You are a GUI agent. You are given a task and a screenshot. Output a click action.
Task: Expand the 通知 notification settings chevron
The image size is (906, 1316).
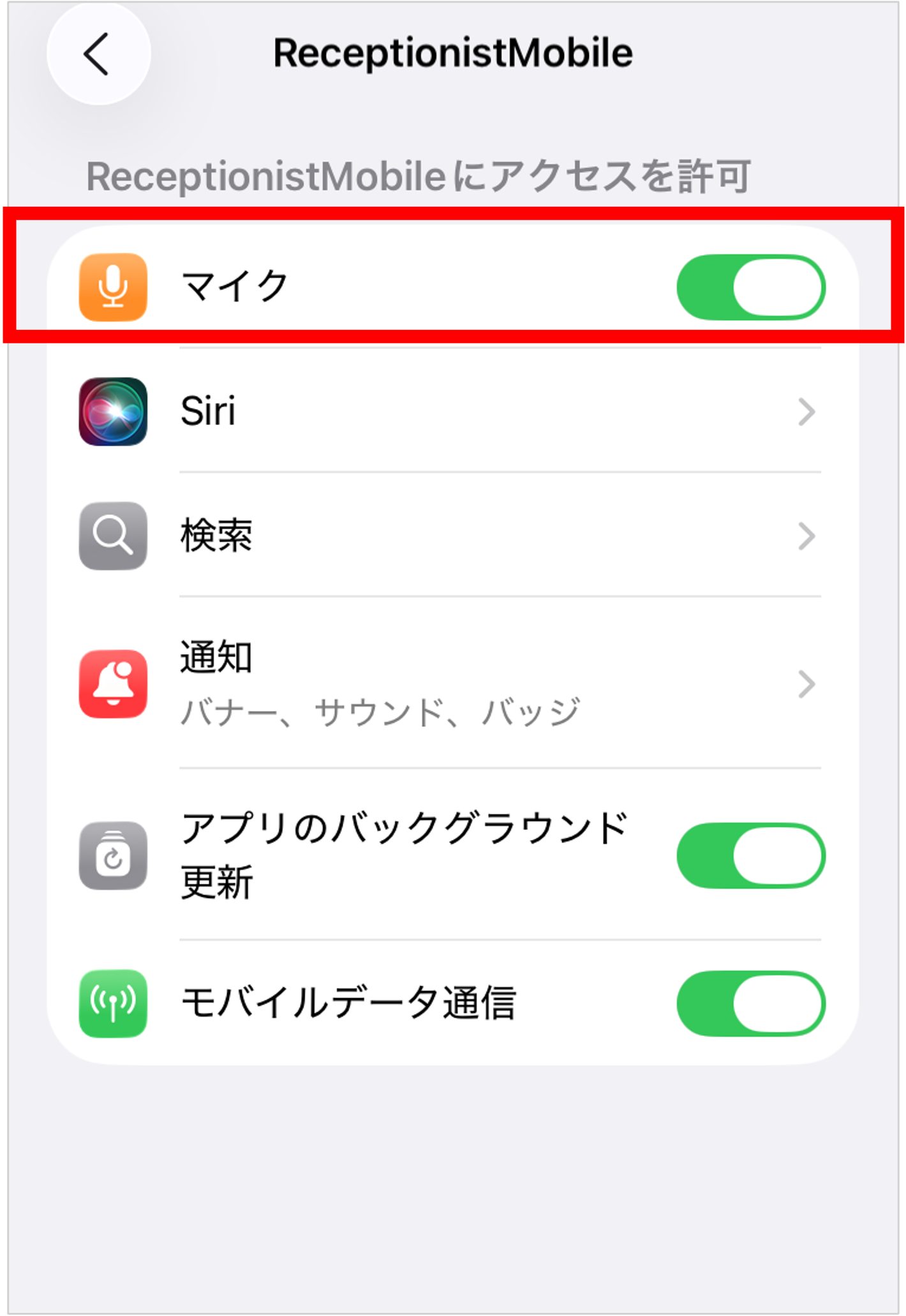point(806,684)
